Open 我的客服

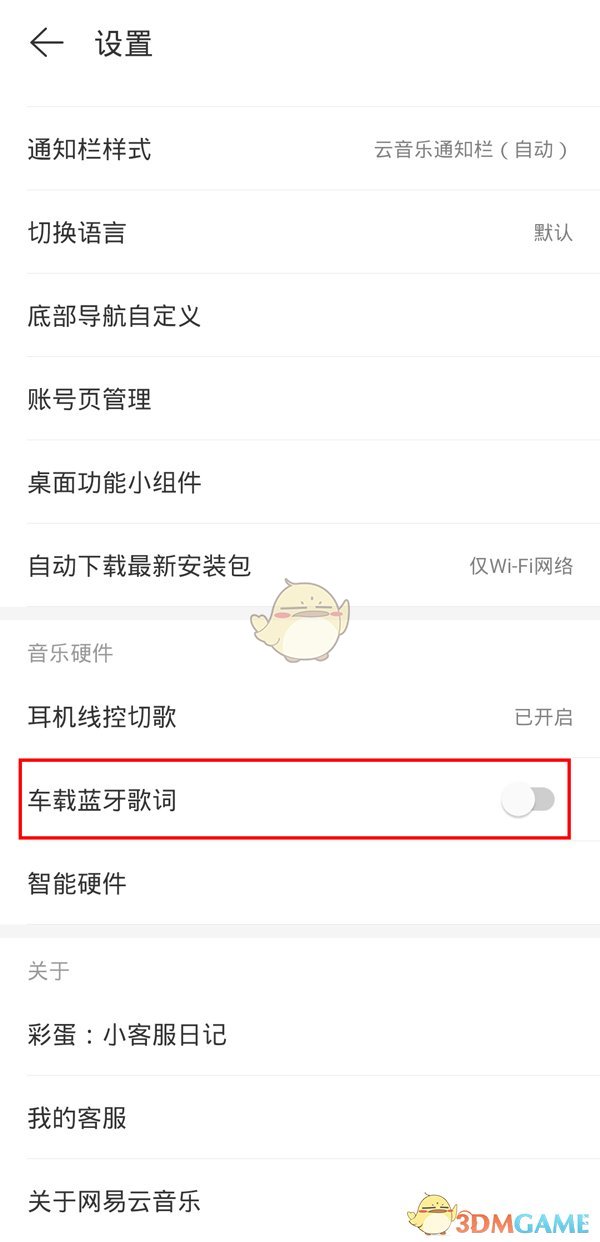click(300, 1117)
